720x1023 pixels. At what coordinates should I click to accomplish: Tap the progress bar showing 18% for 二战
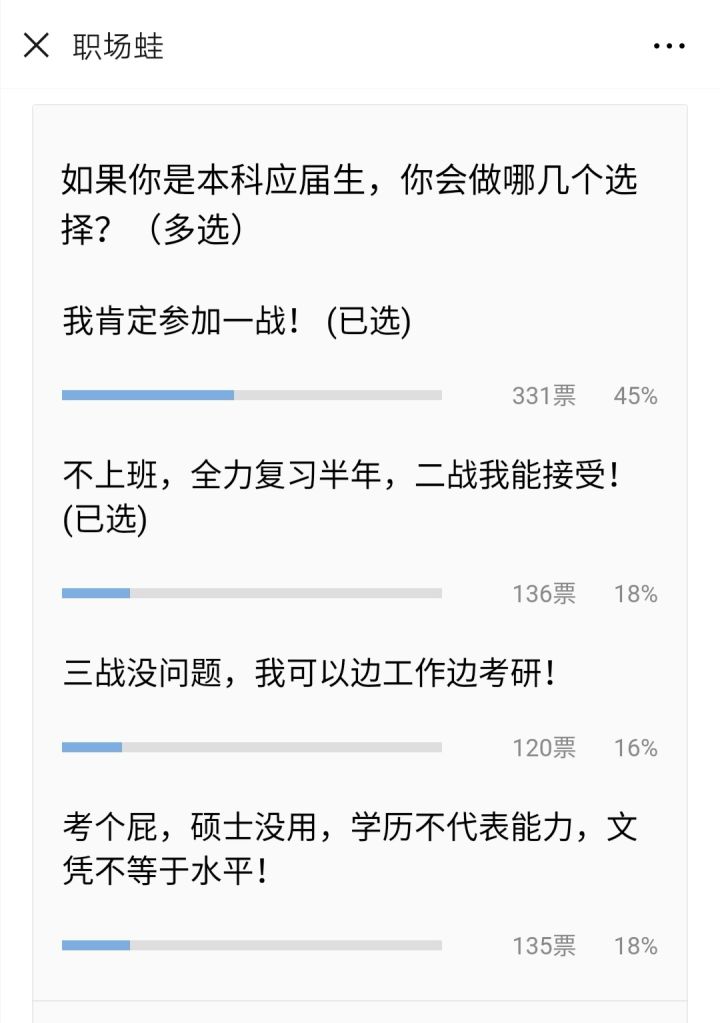250,593
